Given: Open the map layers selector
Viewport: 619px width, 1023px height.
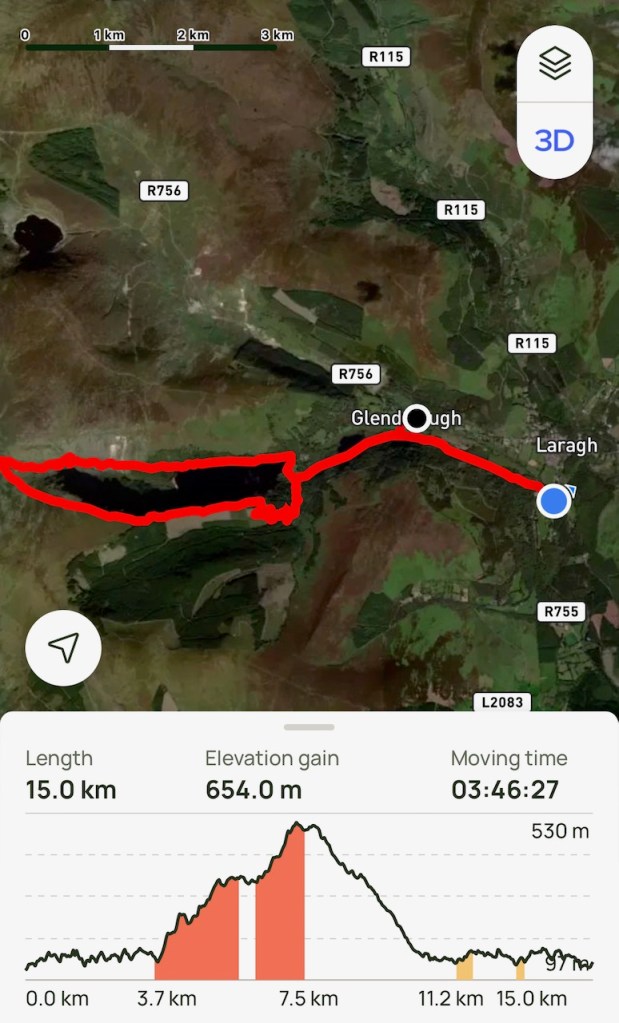Looking at the screenshot, I should click(554, 65).
